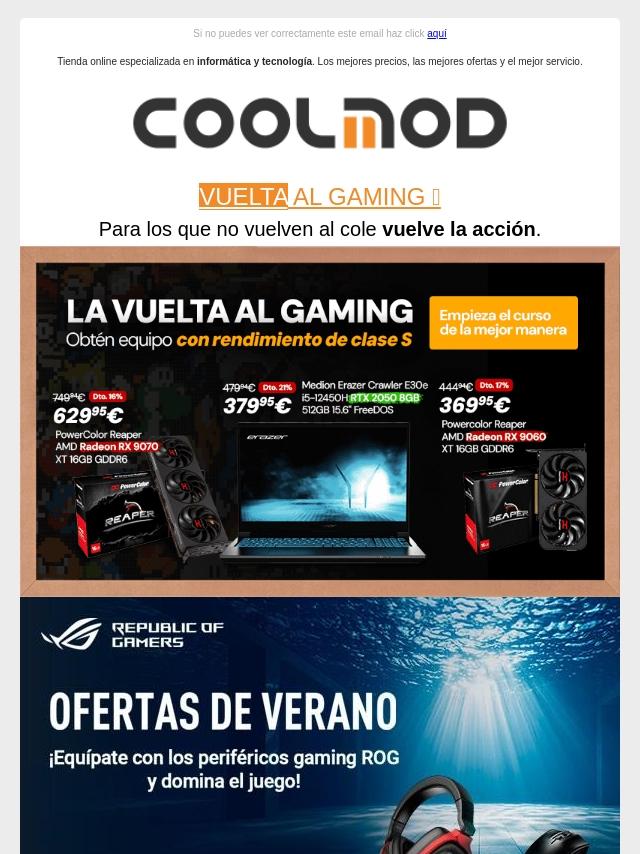The image size is (640, 854).
Task: Open the 'La vuelta al gaming' offers banner
Action: (x=319, y=420)
